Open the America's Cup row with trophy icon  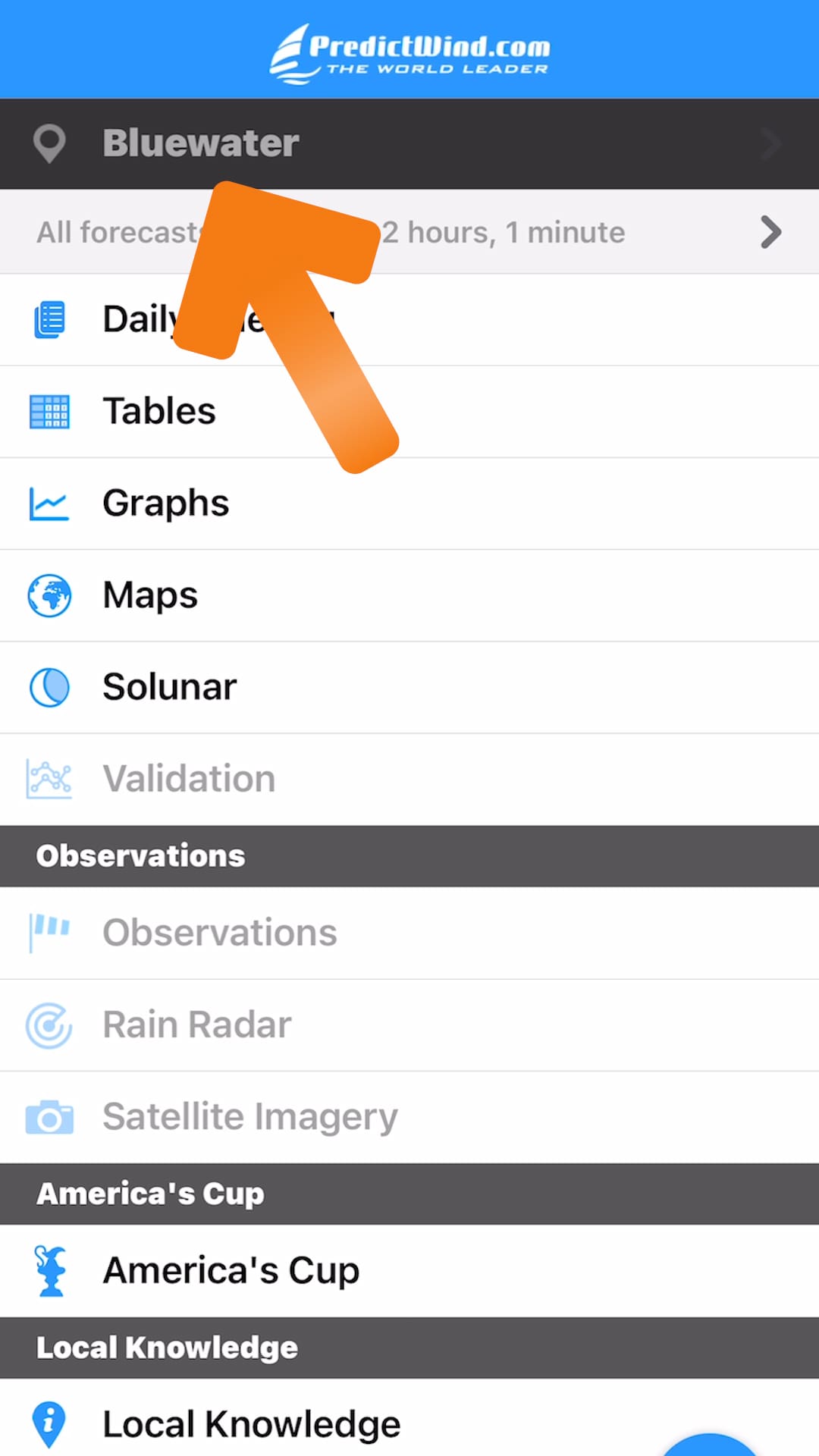tap(409, 1271)
